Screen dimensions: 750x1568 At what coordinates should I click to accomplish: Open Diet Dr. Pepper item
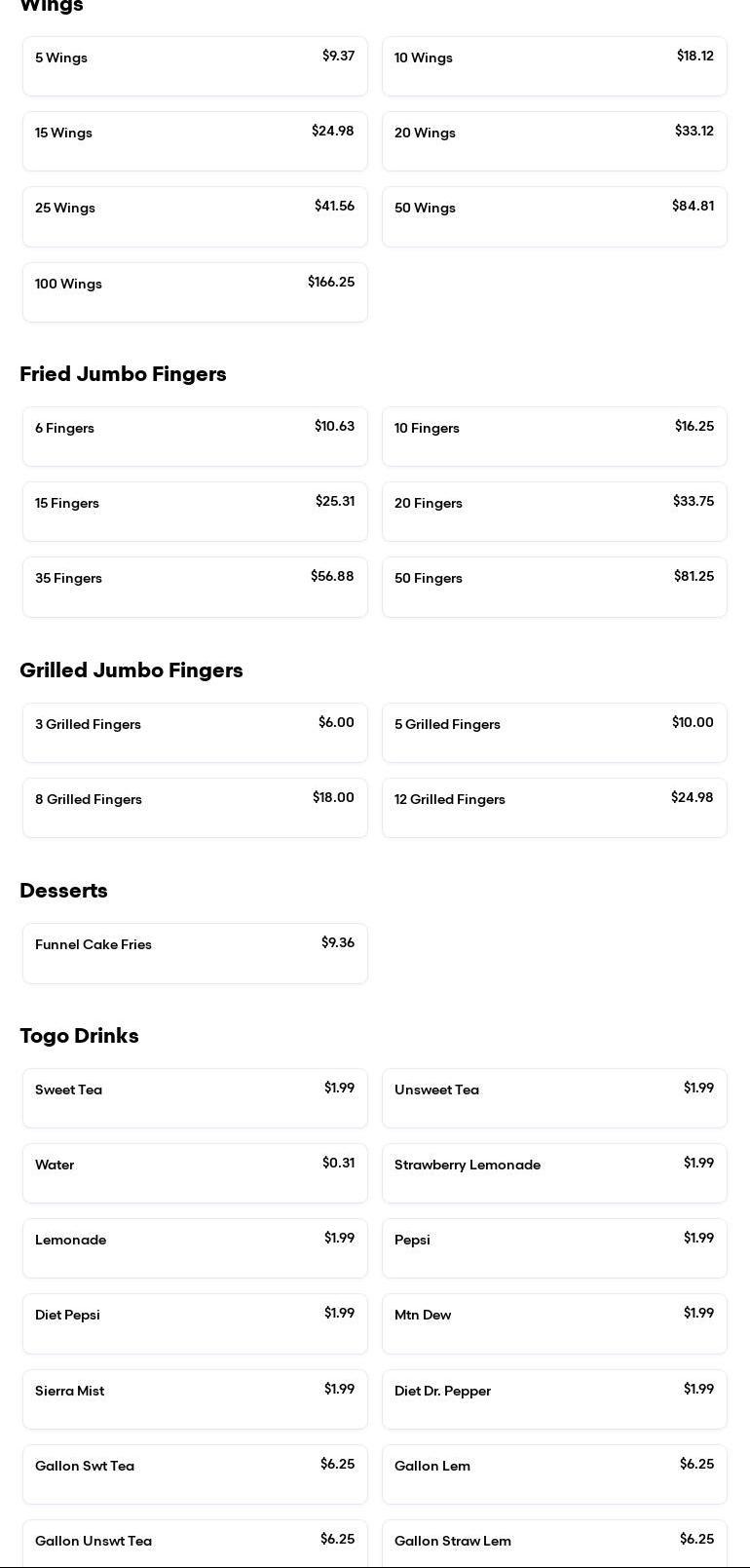(x=554, y=1399)
